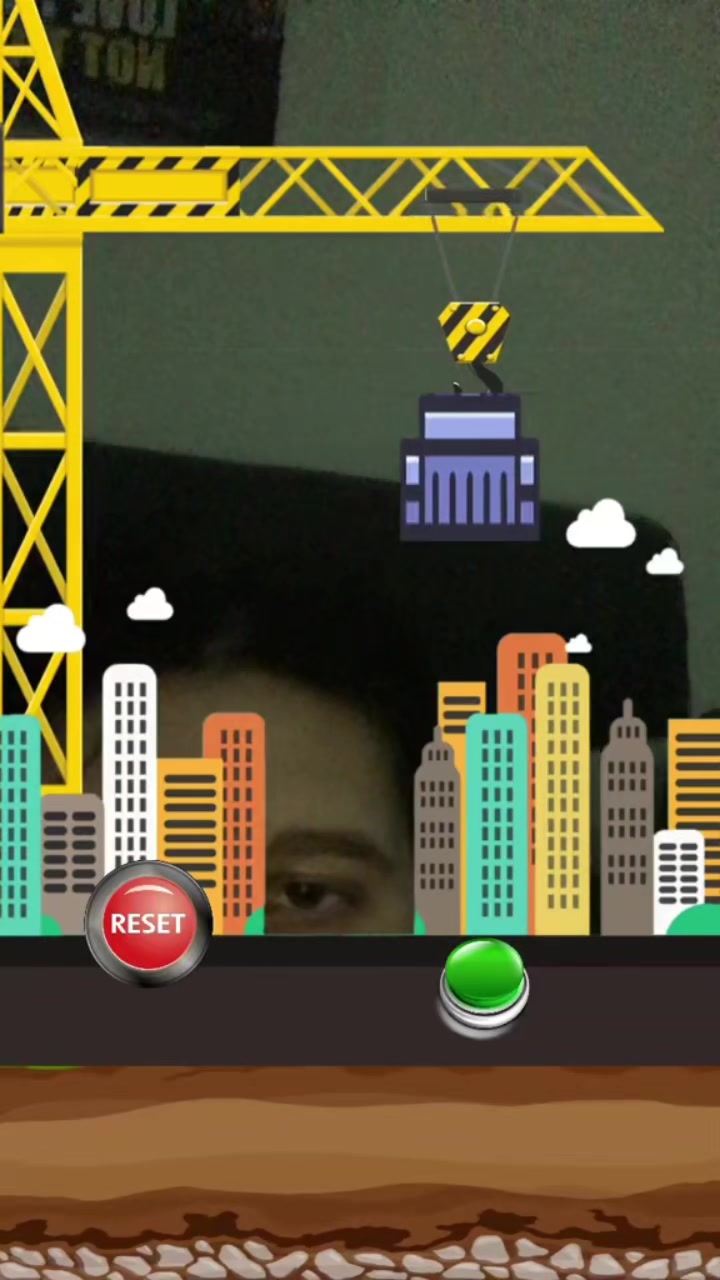Image resolution: width=720 pixels, height=1280 pixels.
Task: Hit the green drop button
Action: click(x=484, y=984)
